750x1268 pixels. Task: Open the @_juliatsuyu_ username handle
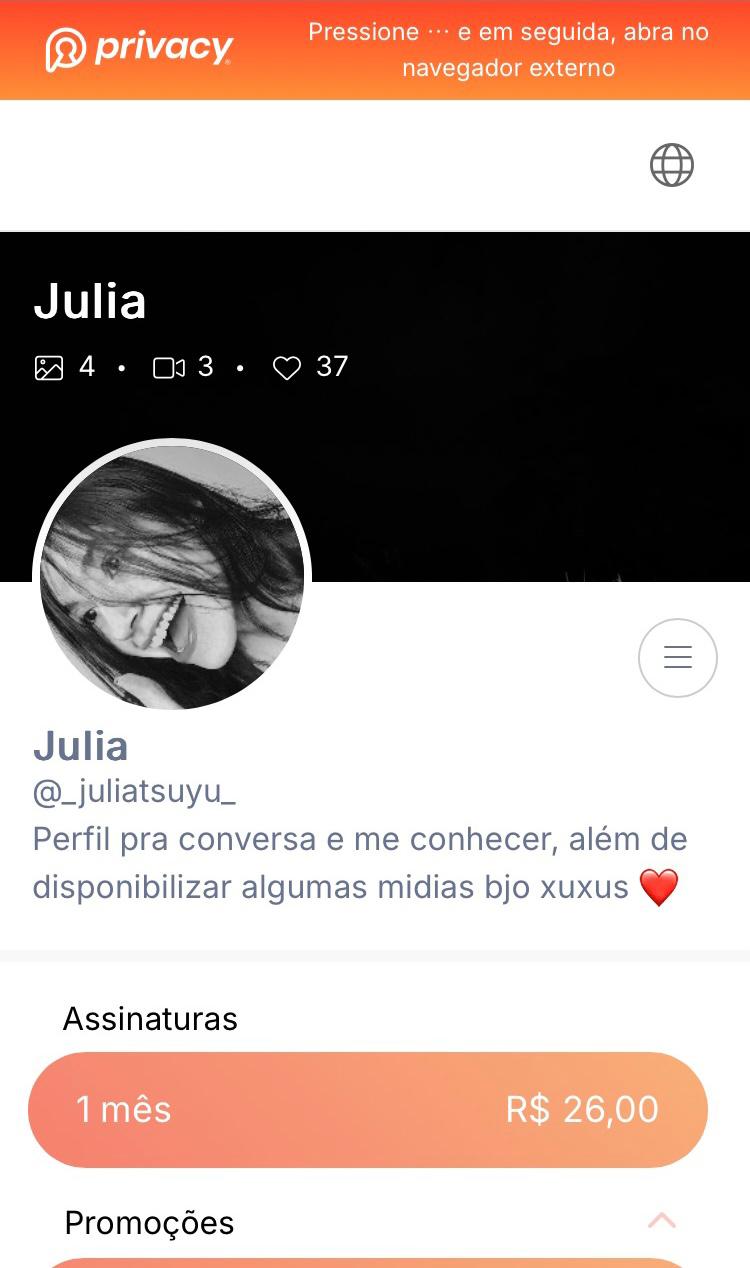click(x=134, y=791)
